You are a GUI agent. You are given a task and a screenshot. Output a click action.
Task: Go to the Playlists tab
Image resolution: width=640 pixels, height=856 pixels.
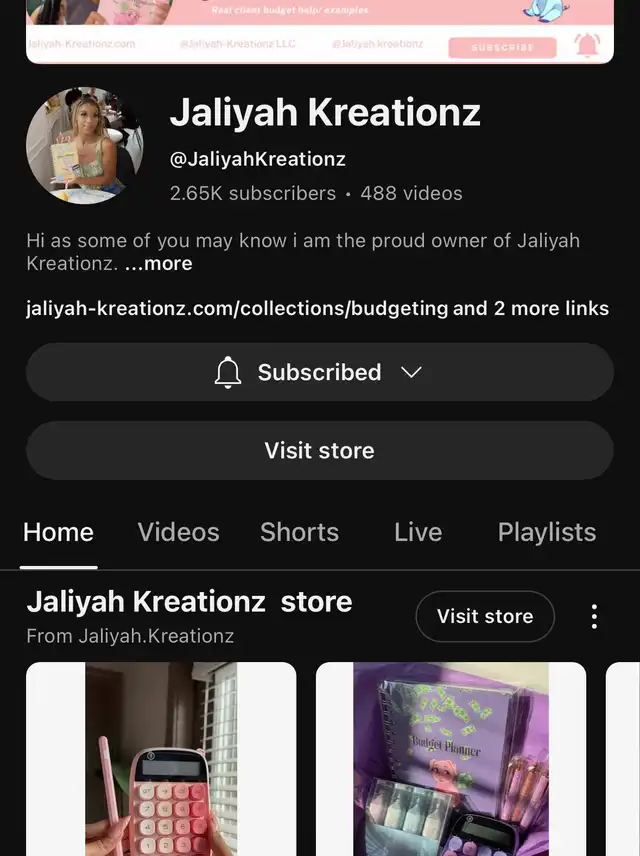pyautogui.click(x=546, y=532)
